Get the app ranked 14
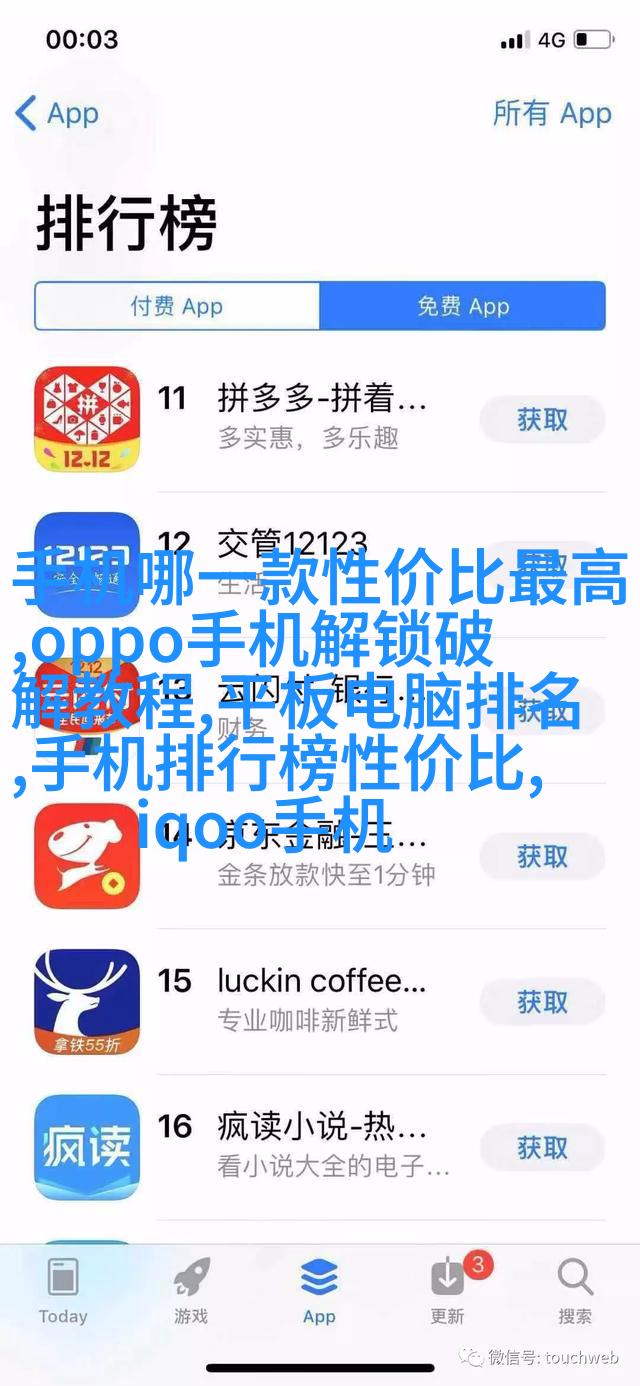 point(542,856)
